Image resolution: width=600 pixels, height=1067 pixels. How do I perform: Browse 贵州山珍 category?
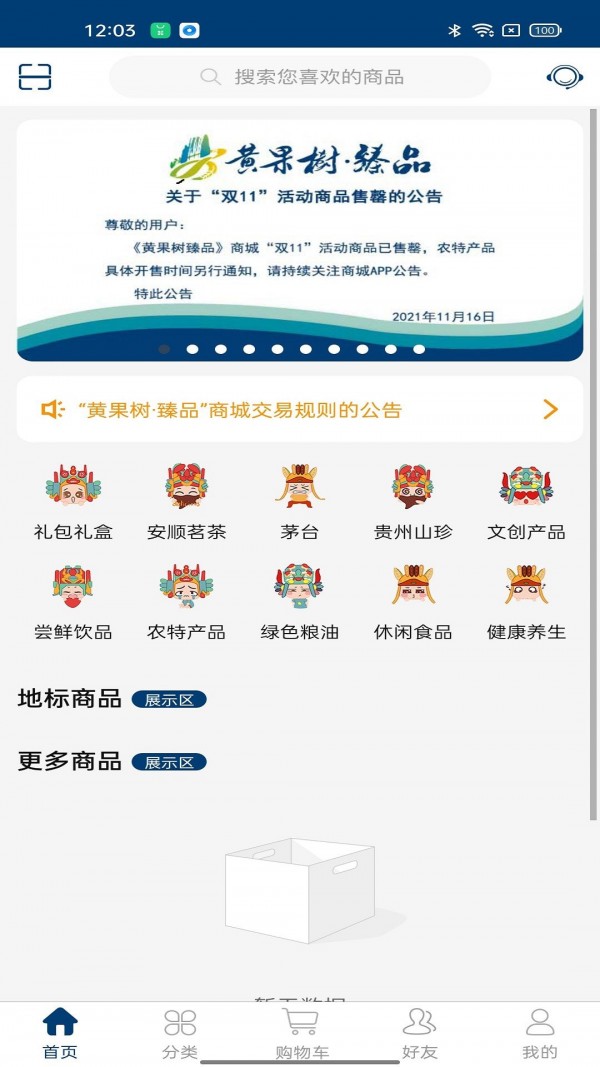[413, 502]
